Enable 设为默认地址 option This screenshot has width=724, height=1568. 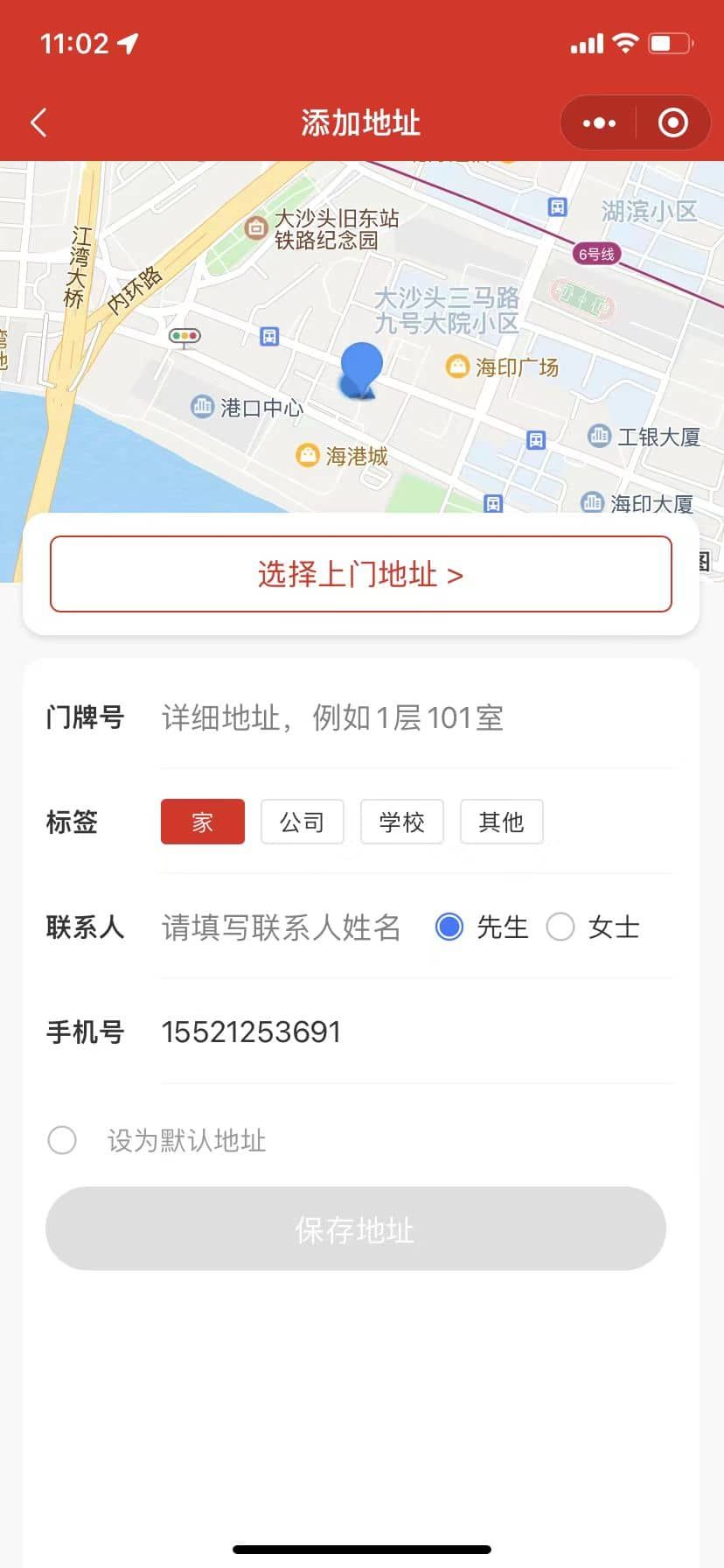[62, 1140]
